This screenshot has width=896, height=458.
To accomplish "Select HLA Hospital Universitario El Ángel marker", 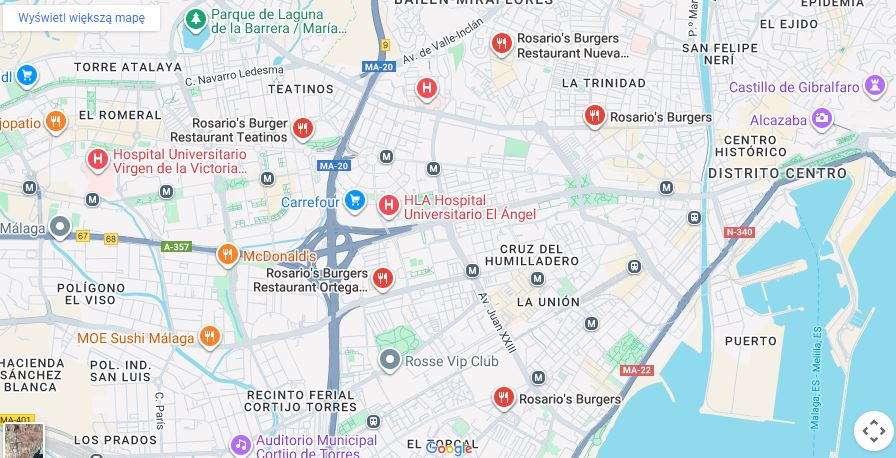I will point(389,205).
